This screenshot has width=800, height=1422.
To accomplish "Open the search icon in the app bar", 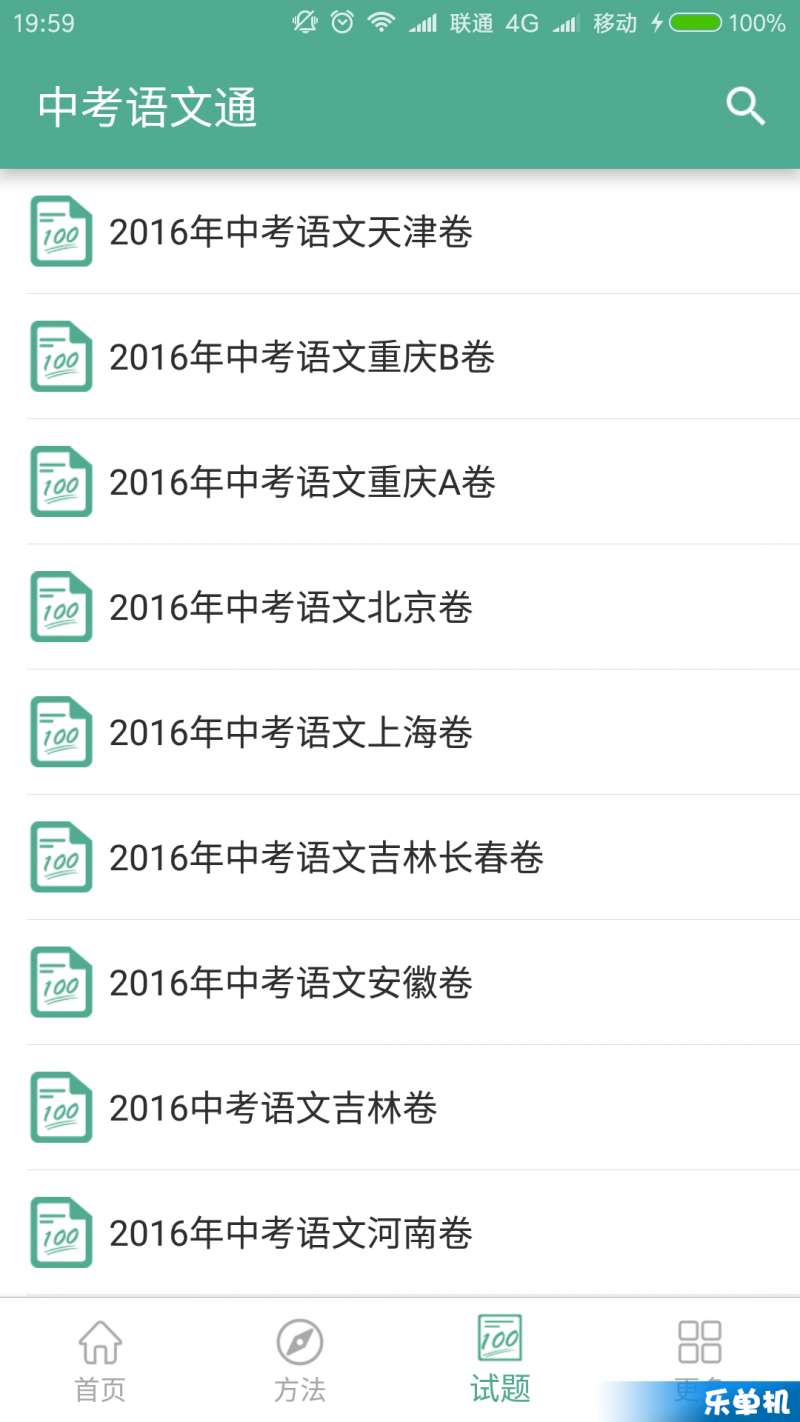I will pyautogui.click(x=745, y=106).
